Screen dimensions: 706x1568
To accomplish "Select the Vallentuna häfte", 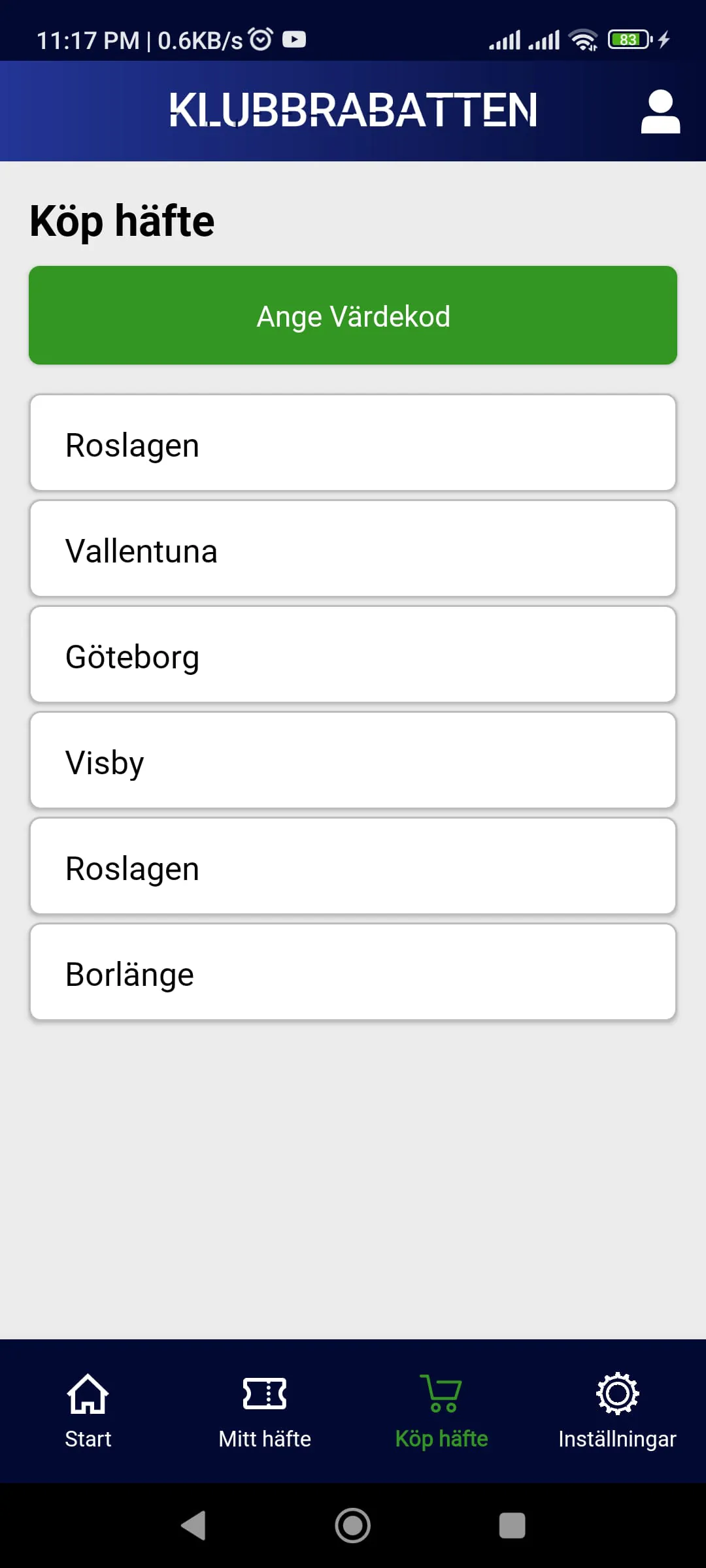I will (x=353, y=549).
